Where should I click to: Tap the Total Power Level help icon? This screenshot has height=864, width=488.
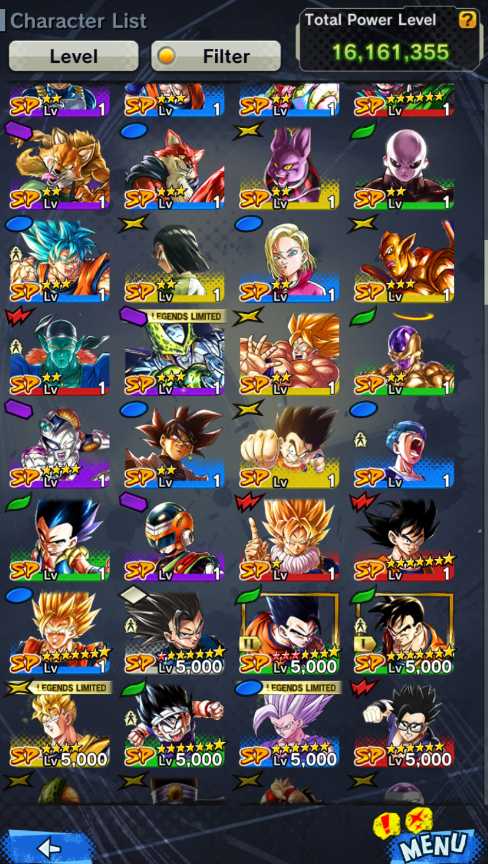pyautogui.click(x=467, y=20)
